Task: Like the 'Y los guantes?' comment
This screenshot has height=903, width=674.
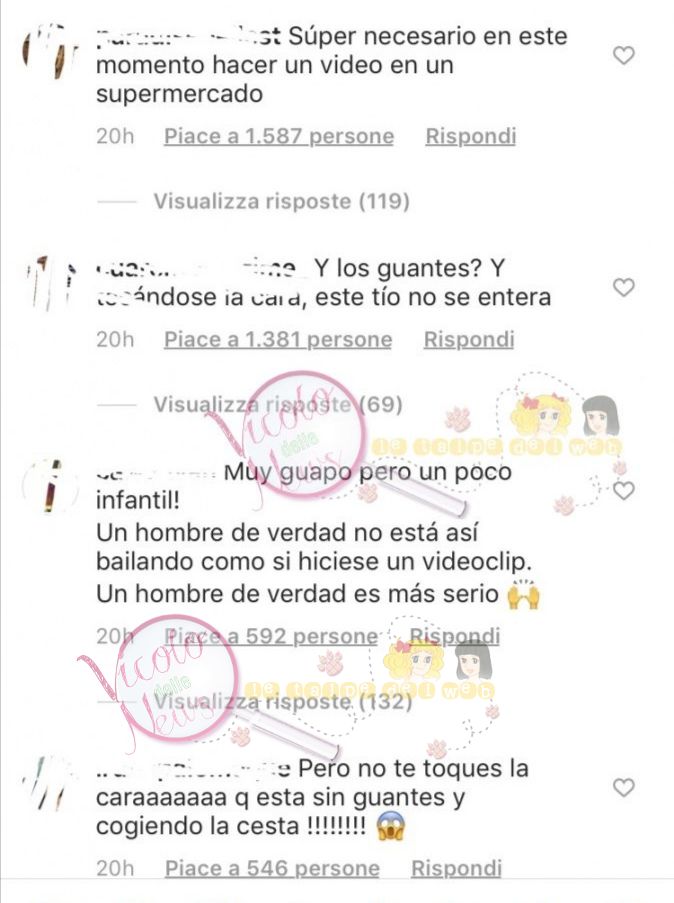Action: [x=623, y=288]
